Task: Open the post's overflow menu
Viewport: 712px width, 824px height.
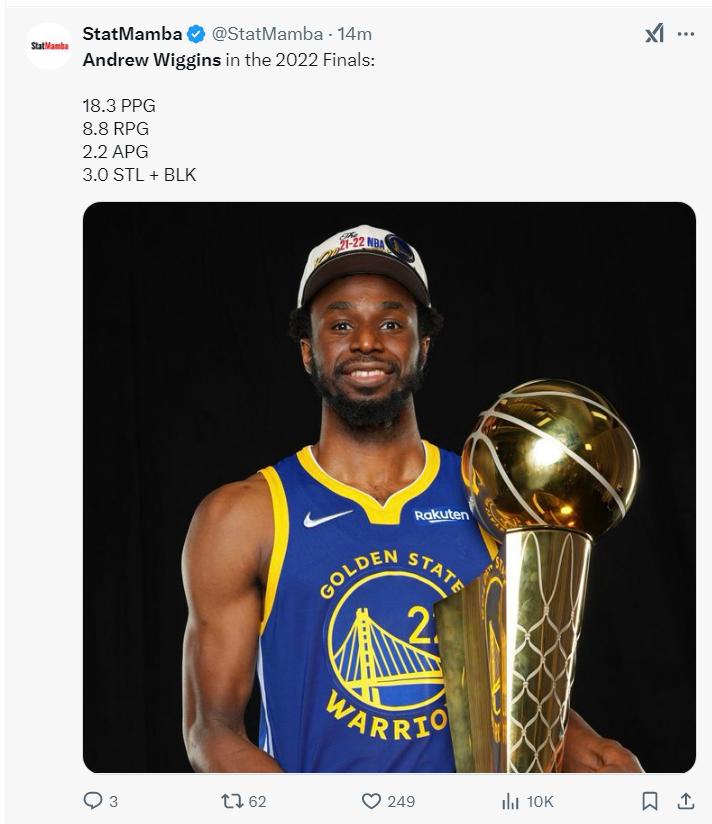Action: (686, 34)
